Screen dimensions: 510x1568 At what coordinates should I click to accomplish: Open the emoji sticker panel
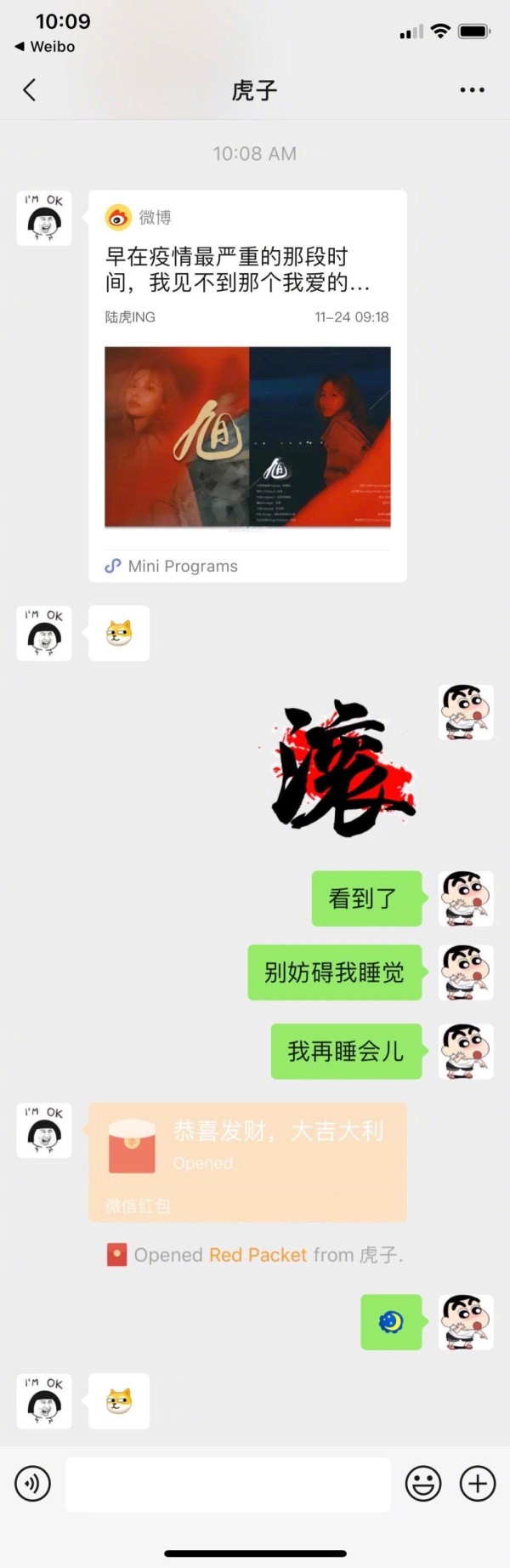(422, 1485)
